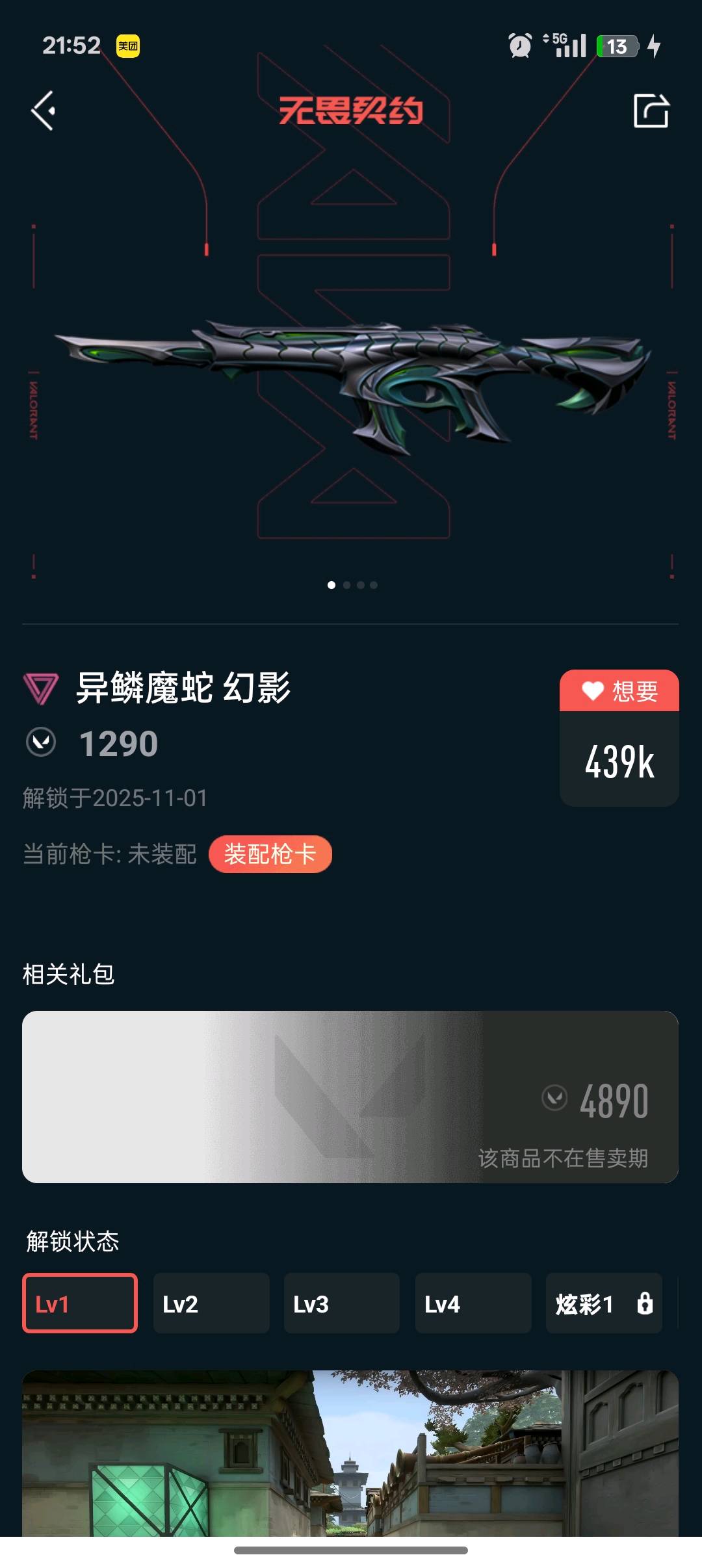
Task: Switch to the Lv3 unlock level
Action: coord(342,1303)
